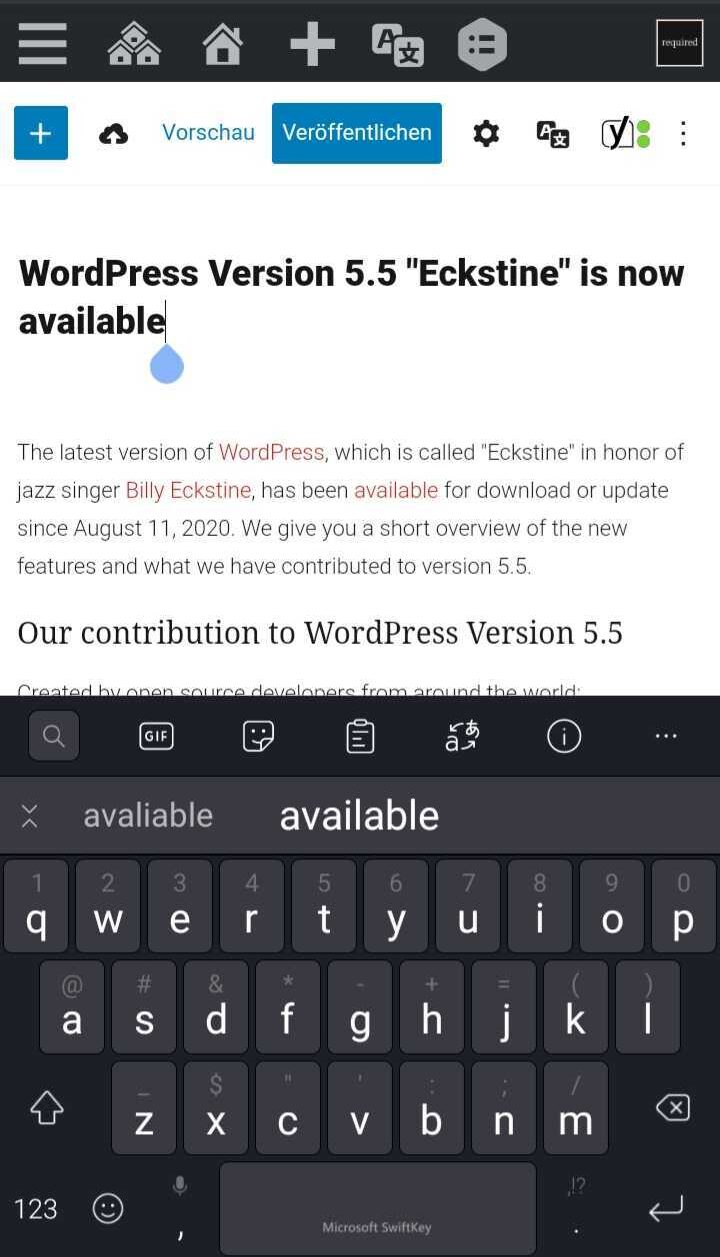
Task: Open the editor's three-dot options menu
Action: click(x=683, y=133)
